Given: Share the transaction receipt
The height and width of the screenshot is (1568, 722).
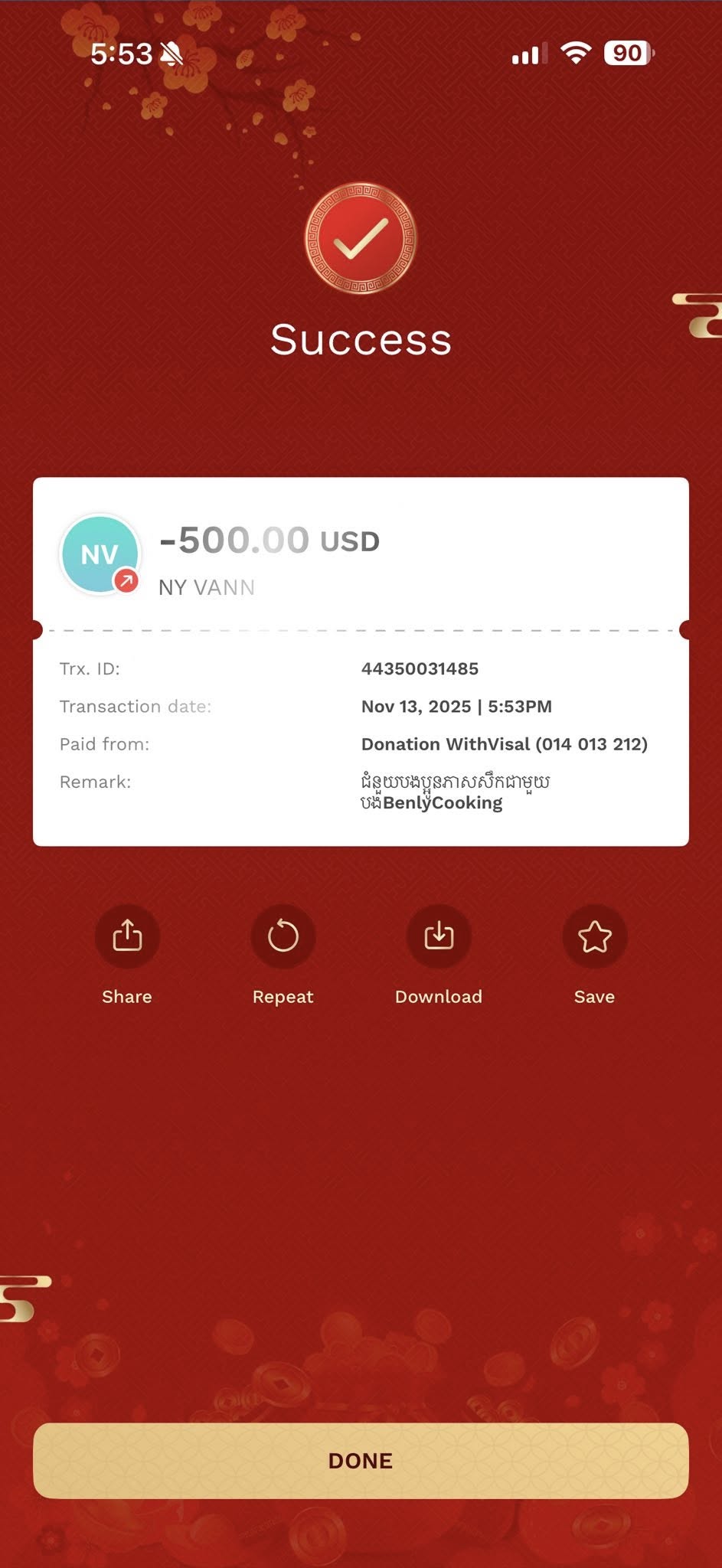Looking at the screenshot, I should point(127,936).
